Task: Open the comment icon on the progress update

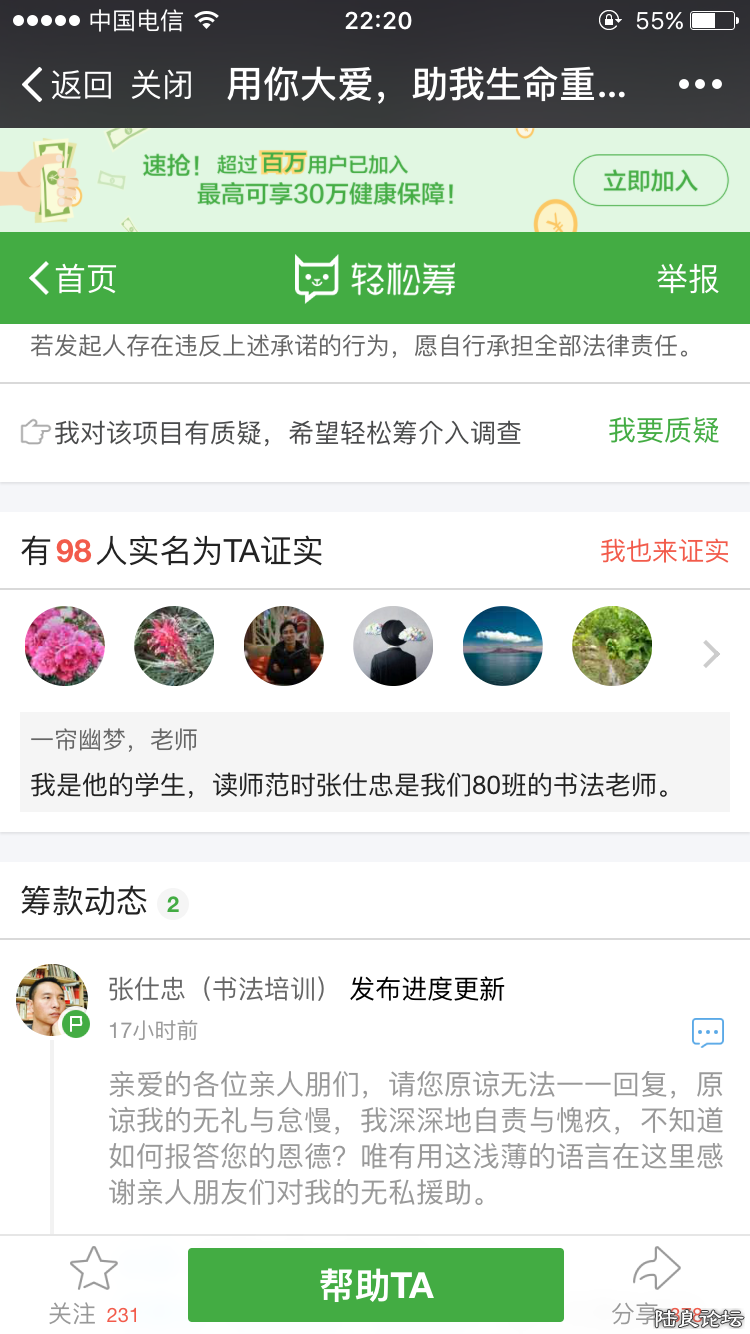Action: [x=707, y=1032]
